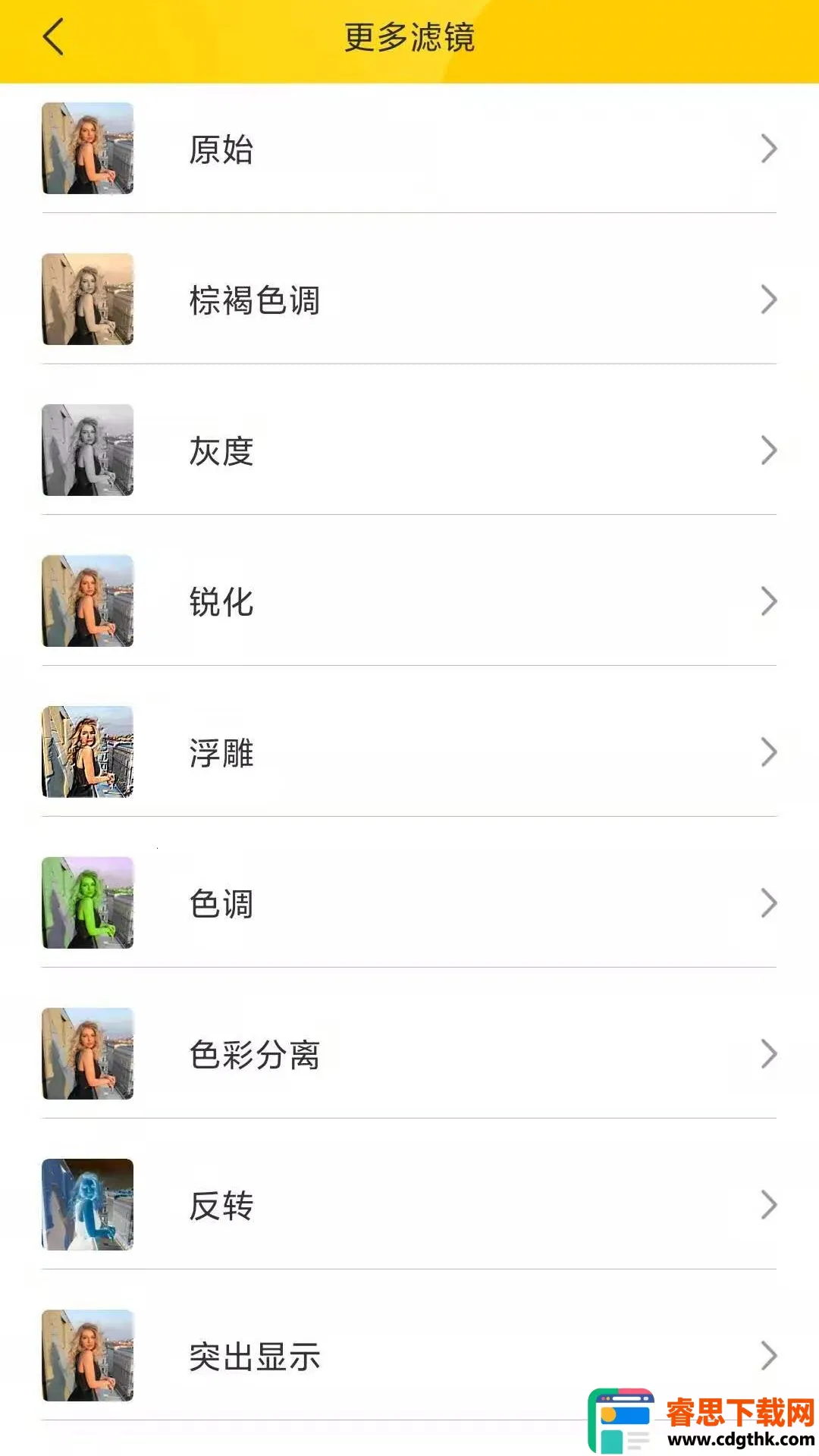The image size is (819, 1456).
Task: Open the 色彩分离 filter
Action: pos(409,1054)
